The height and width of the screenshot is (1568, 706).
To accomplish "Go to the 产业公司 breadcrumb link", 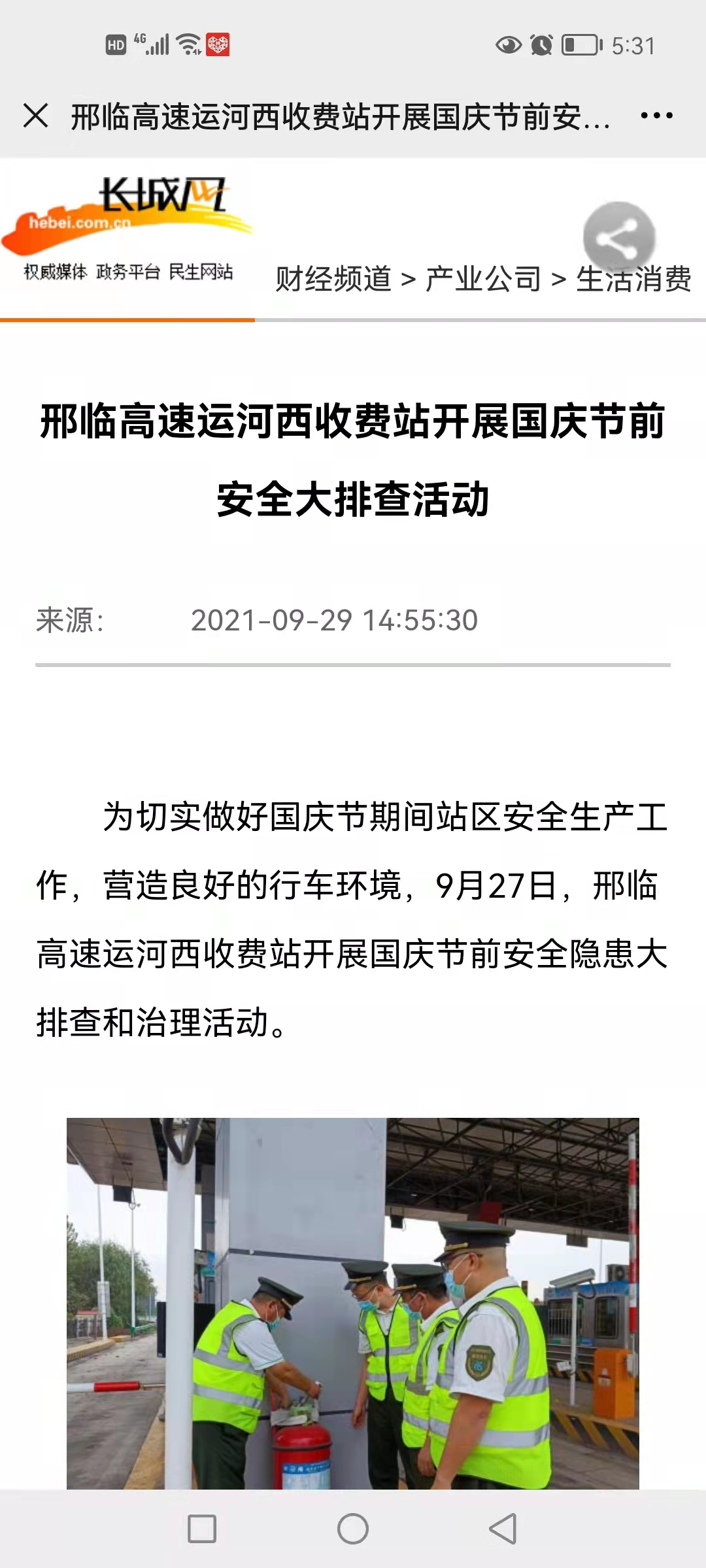I will (483, 279).
